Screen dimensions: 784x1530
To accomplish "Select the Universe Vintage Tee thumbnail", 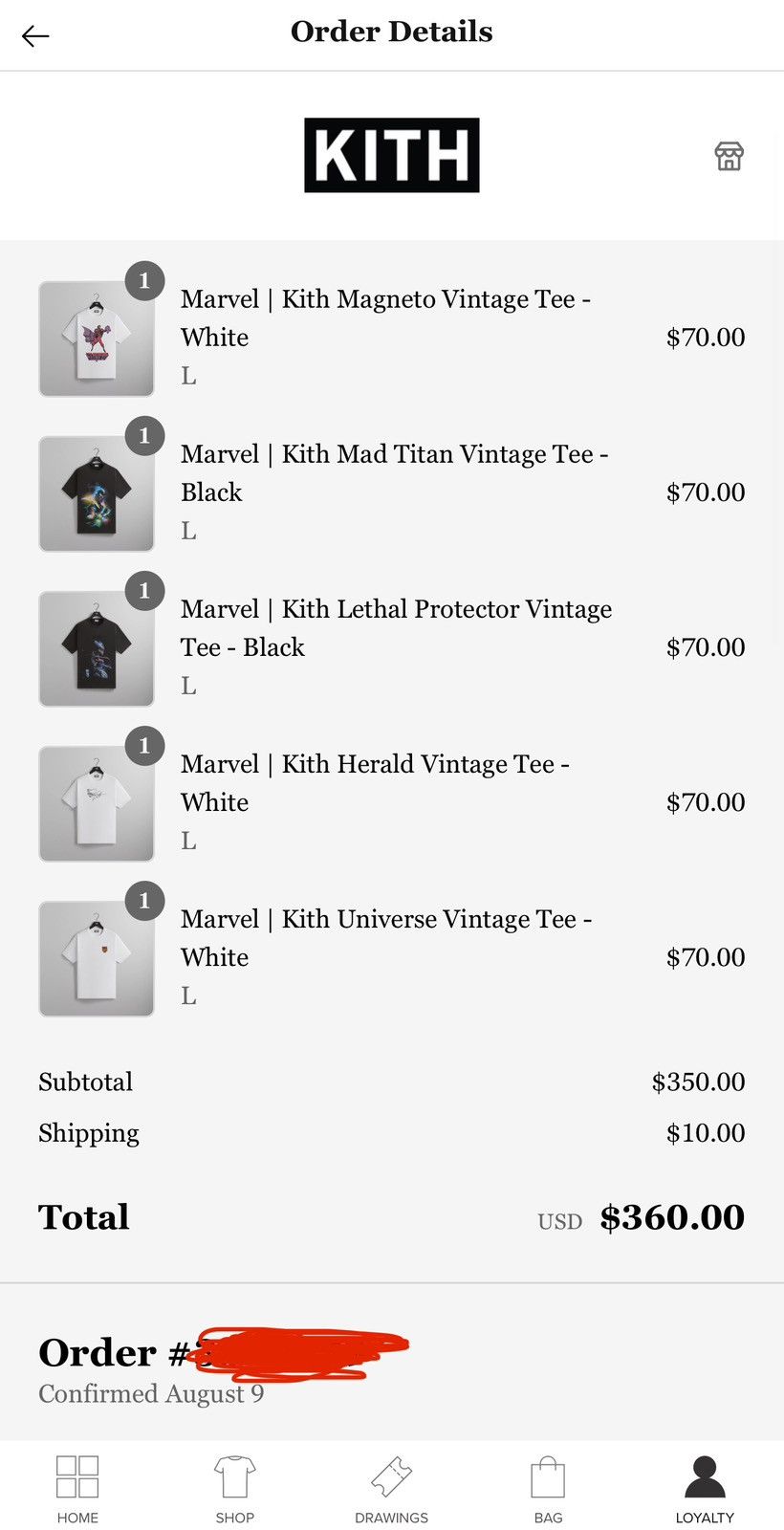I will pyautogui.click(x=95, y=957).
